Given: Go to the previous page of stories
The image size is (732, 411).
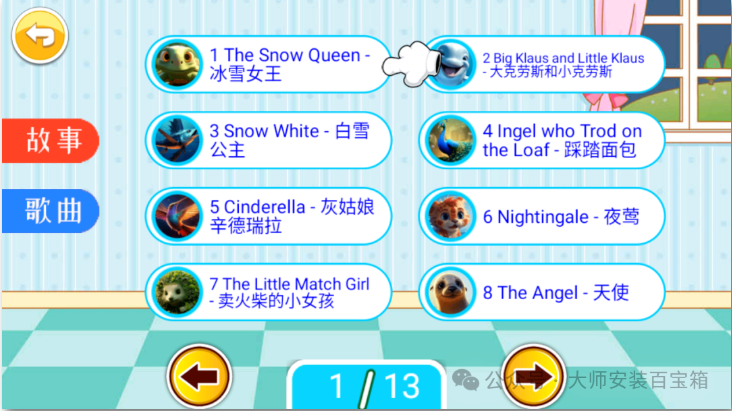Looking at the screenshot, I should [x=199, y=377].
